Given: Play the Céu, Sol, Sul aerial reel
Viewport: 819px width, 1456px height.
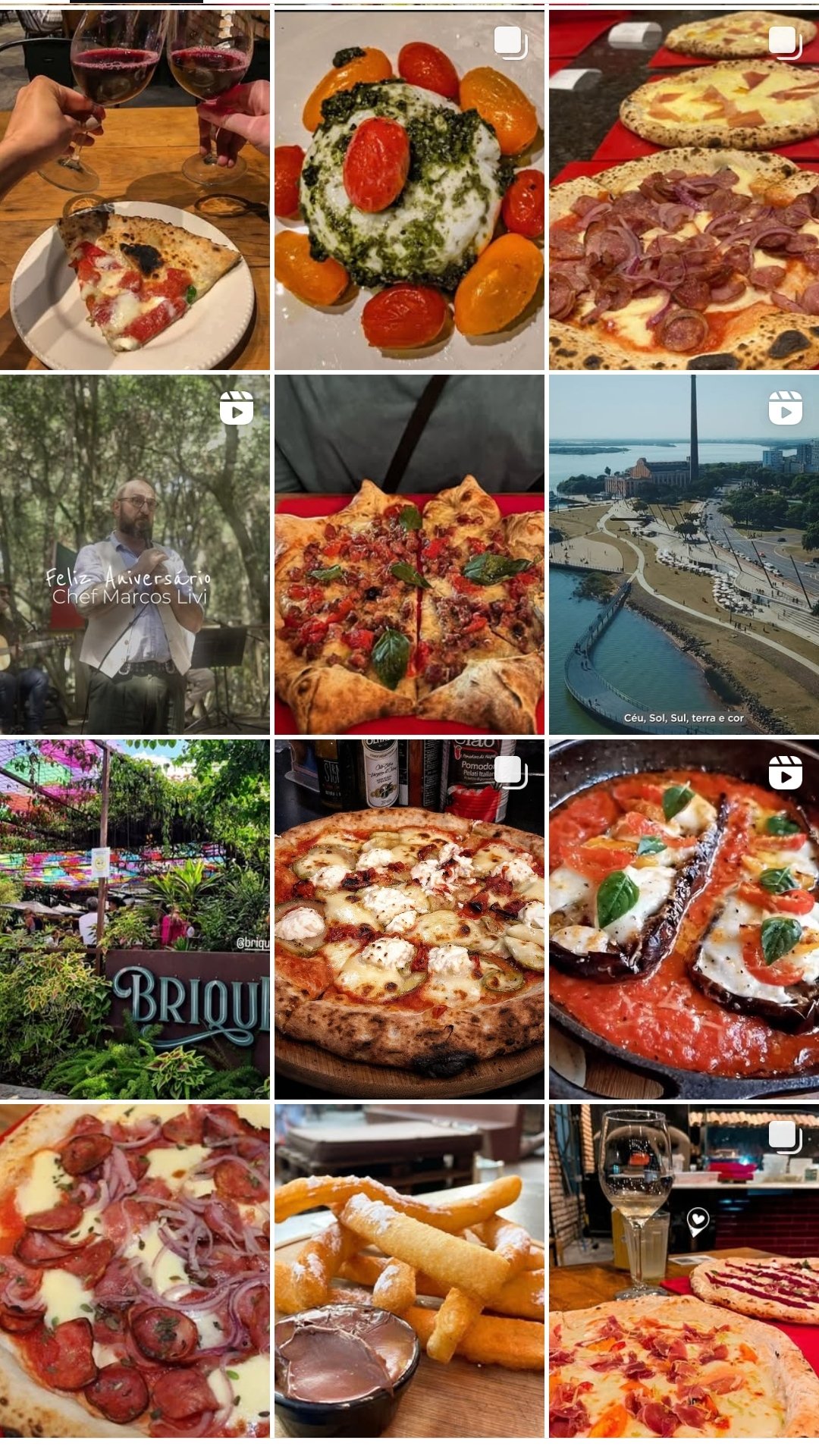Looking at the screenshot, I should [684, 554].
